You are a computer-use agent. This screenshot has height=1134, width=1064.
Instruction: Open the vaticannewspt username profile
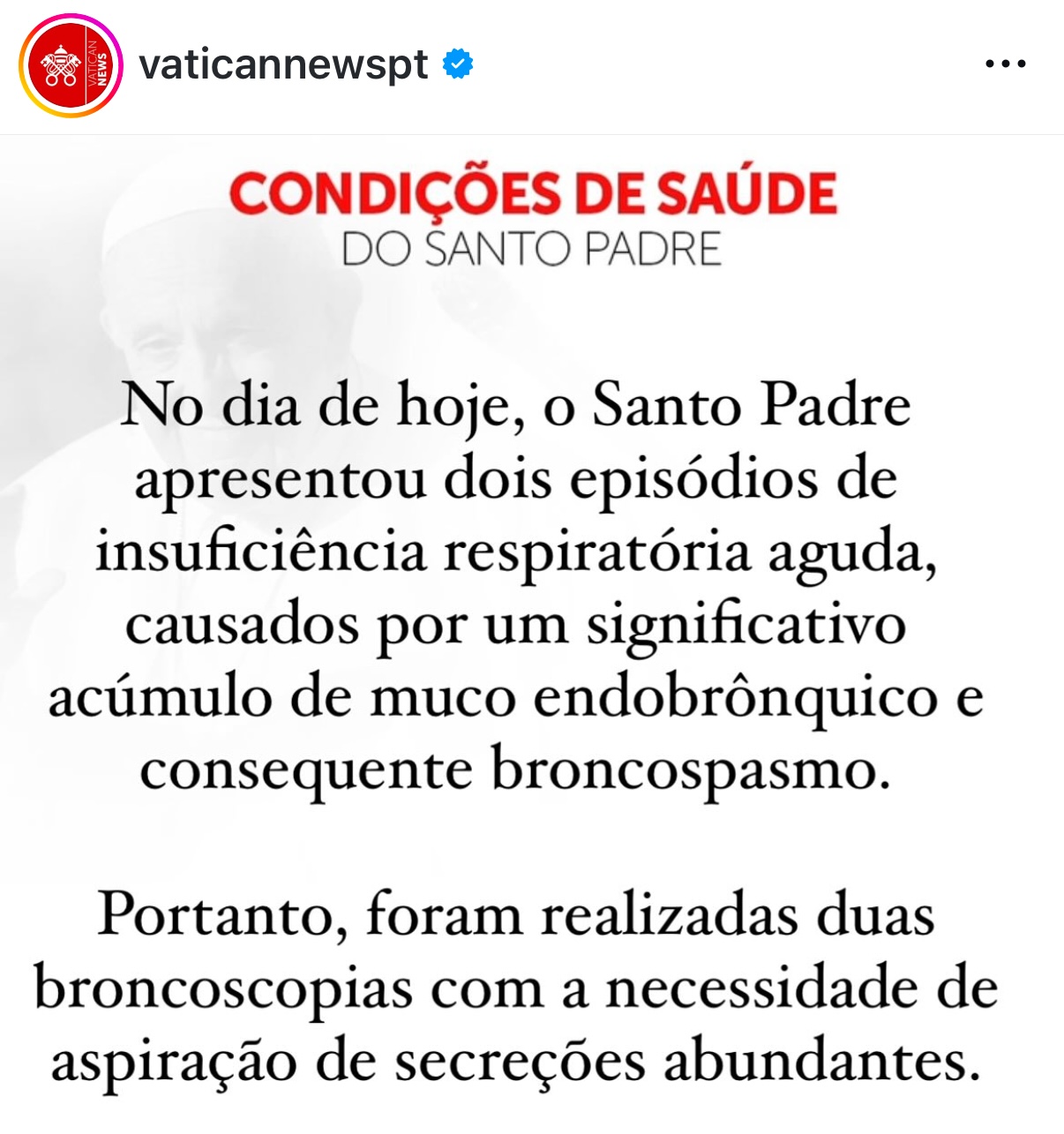tap(283, 65)
